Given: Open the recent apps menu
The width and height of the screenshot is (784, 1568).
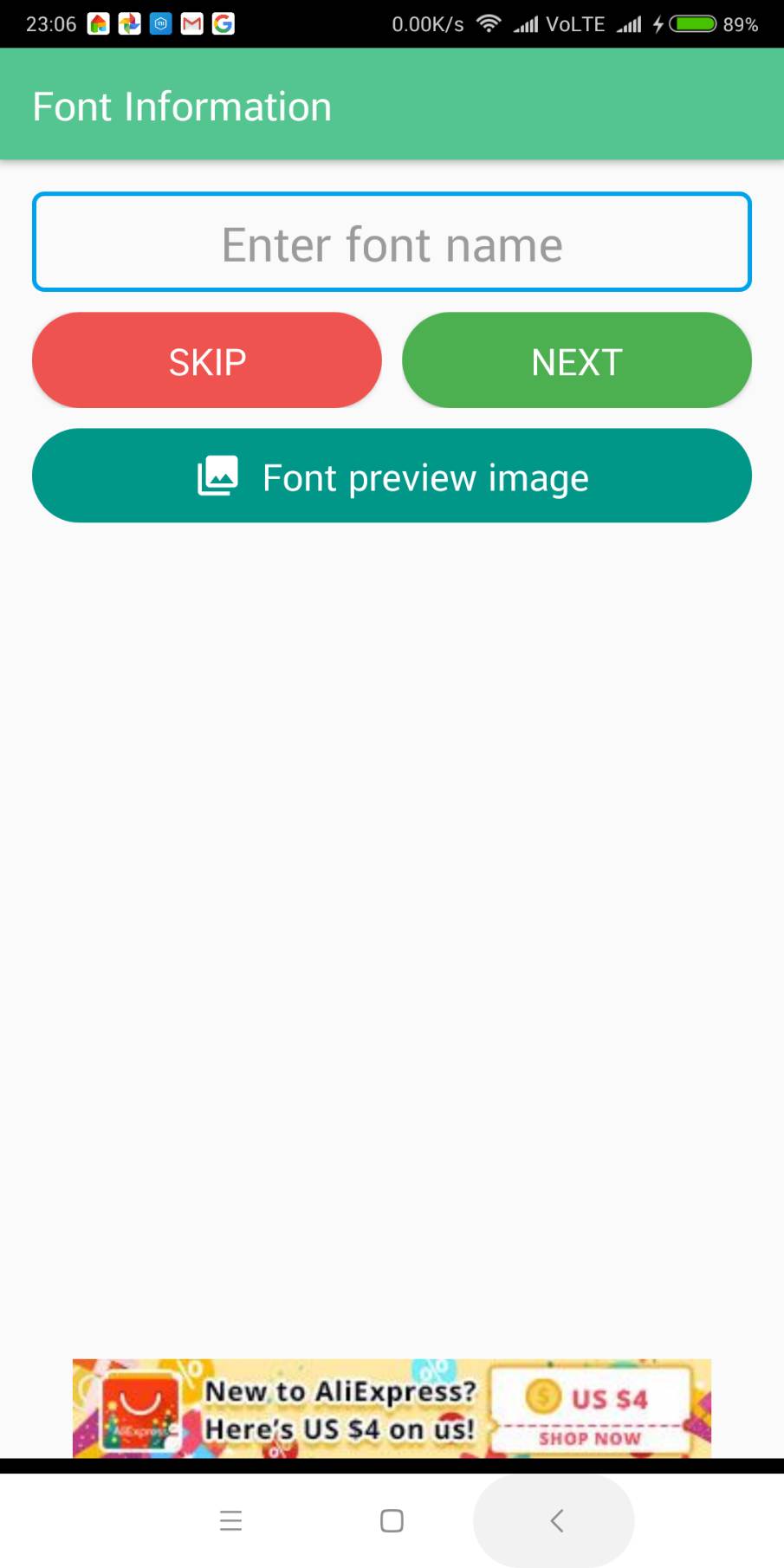Looking at the screenshot, I should [x=230, y=1520].
